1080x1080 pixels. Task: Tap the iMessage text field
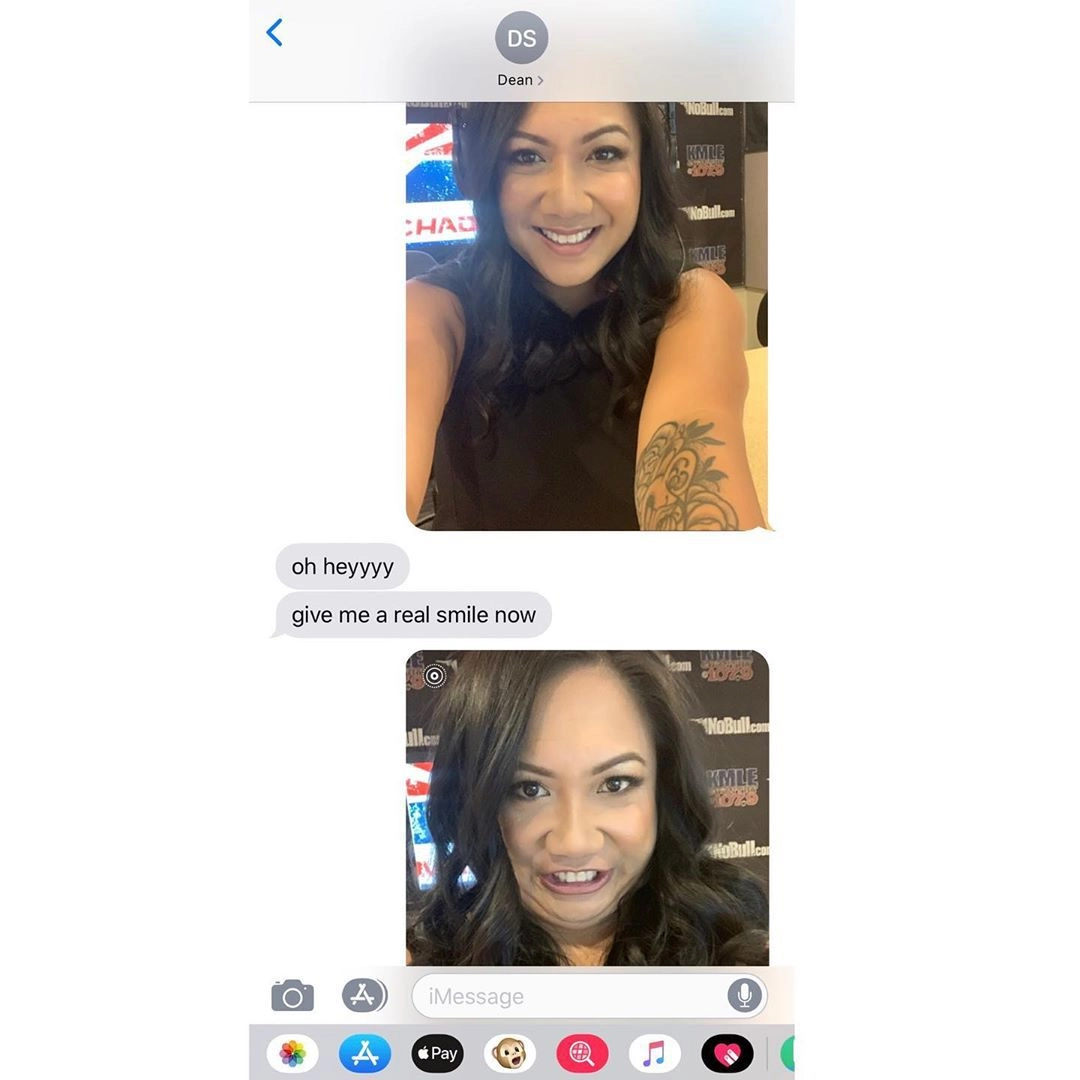(570, 996)
